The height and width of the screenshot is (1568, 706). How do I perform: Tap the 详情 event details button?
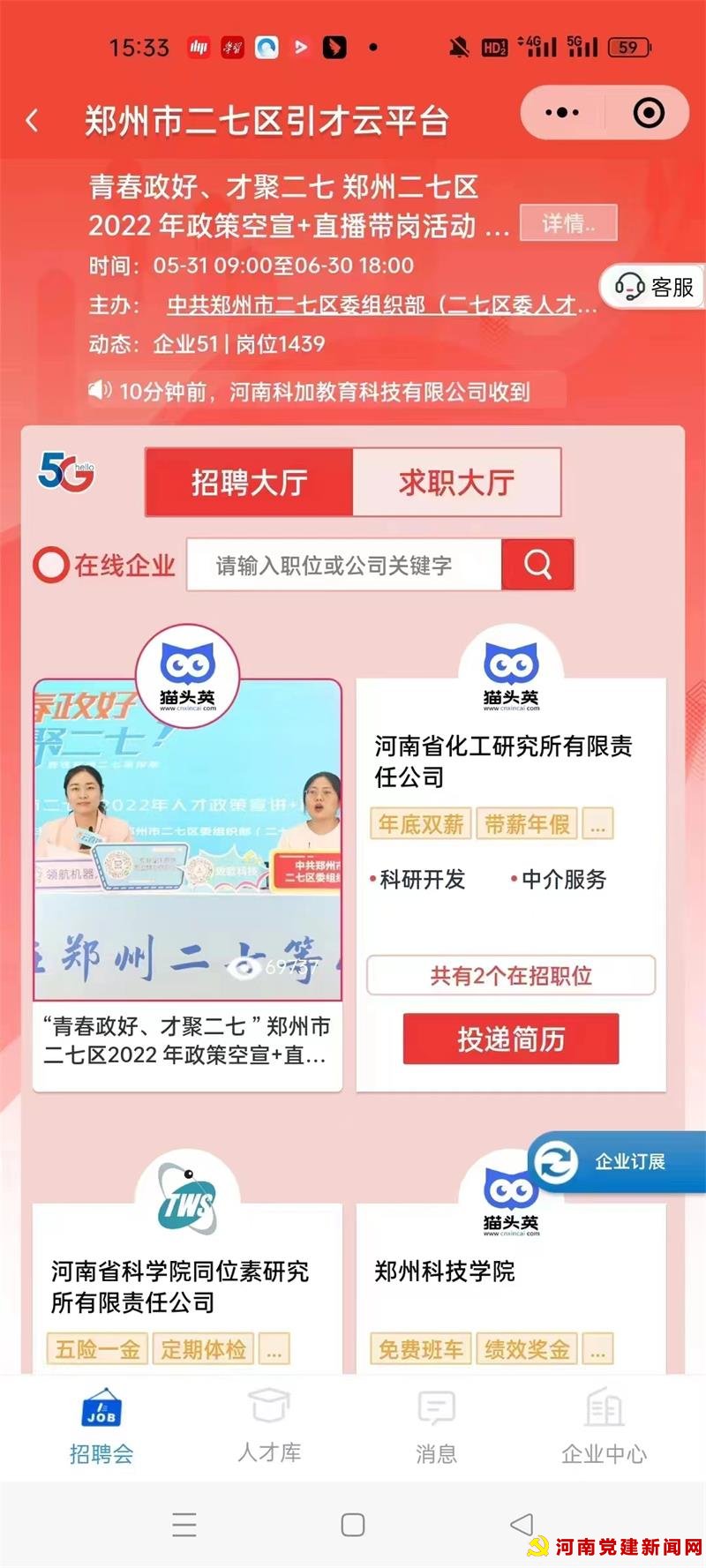[x=567, y=224]
